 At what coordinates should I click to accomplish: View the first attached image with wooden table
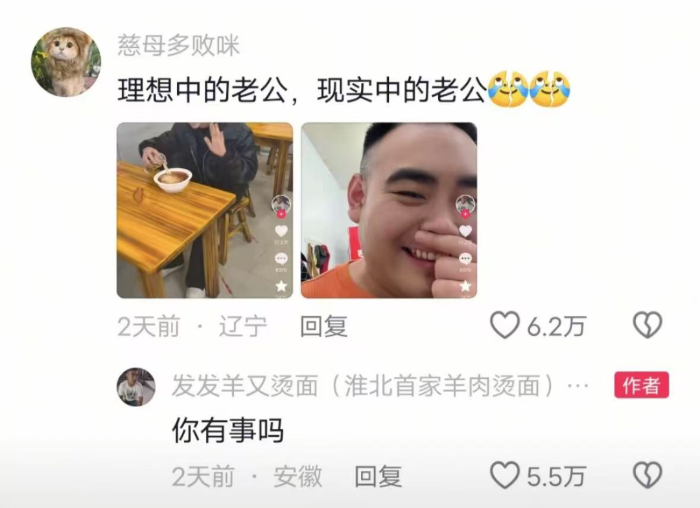pos(204,210)
